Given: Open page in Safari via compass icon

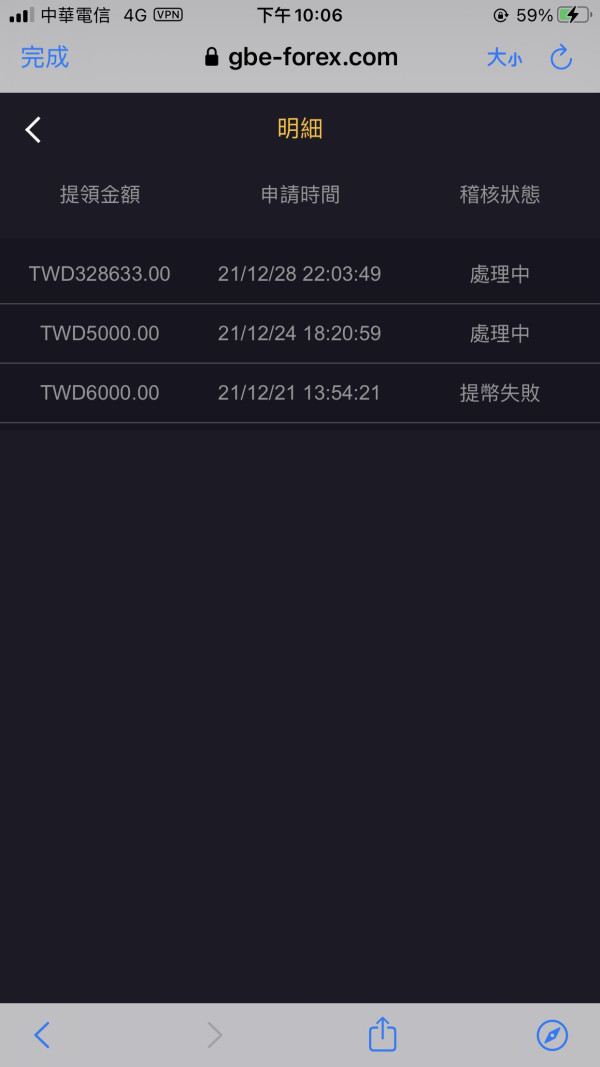Looking at the screenshot, I should 552,1035.
